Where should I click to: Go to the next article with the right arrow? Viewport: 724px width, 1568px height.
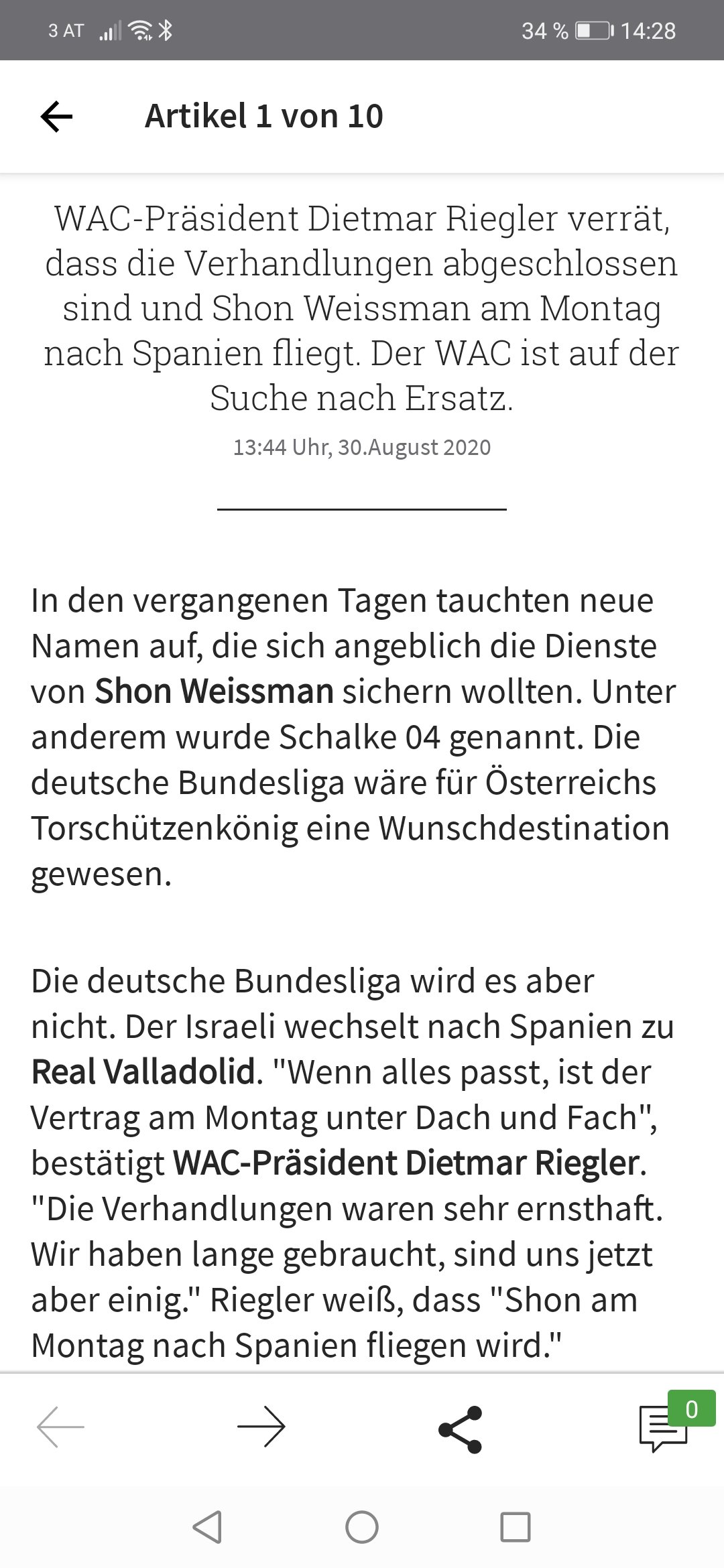261,1427
